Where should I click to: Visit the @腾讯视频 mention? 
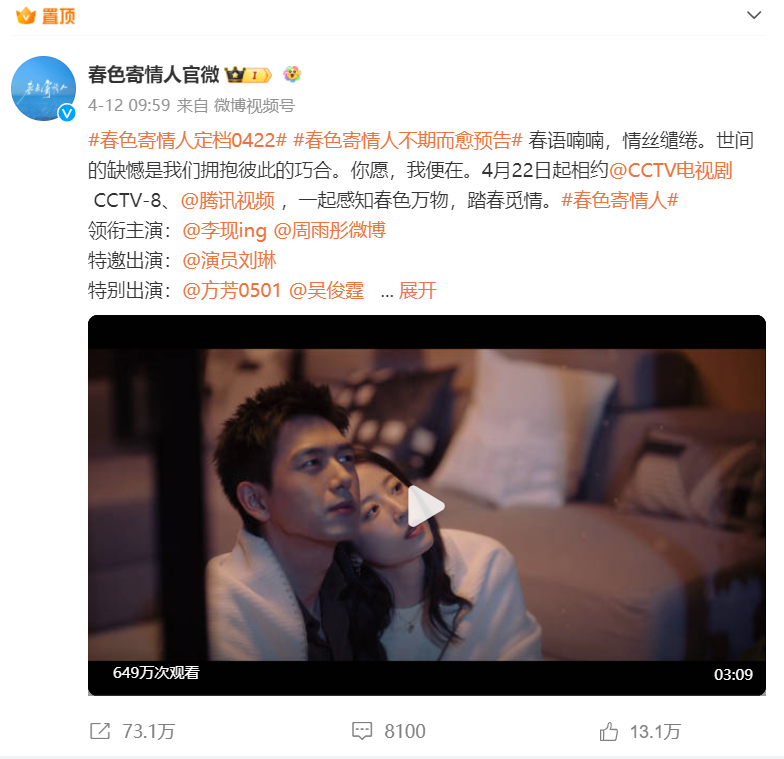pyautogui.click(x=228, y=200)
